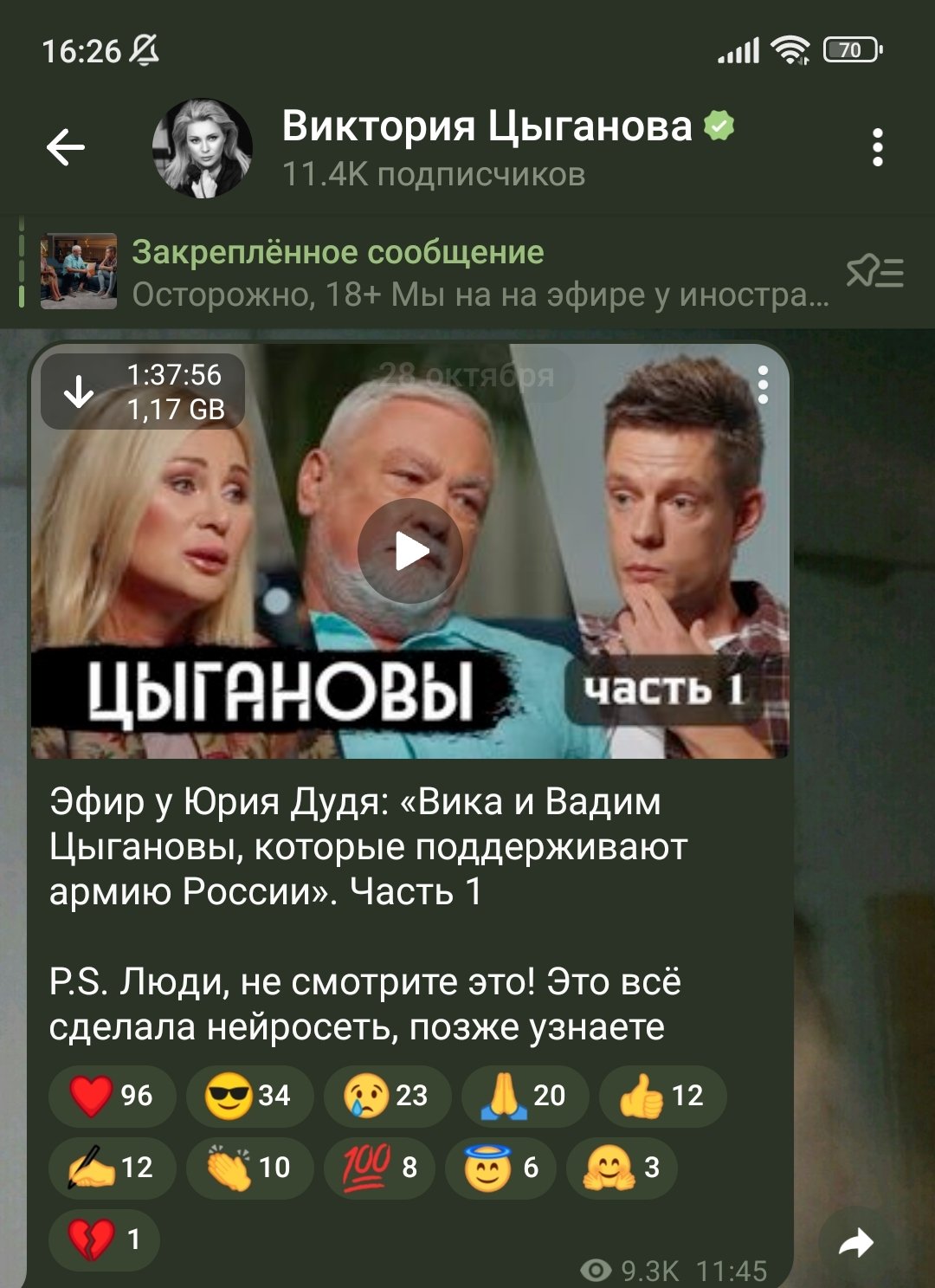This screenshot has width=935, height=1288.
Task: Open the channel overflow menu
Action: tap(877, 147)
